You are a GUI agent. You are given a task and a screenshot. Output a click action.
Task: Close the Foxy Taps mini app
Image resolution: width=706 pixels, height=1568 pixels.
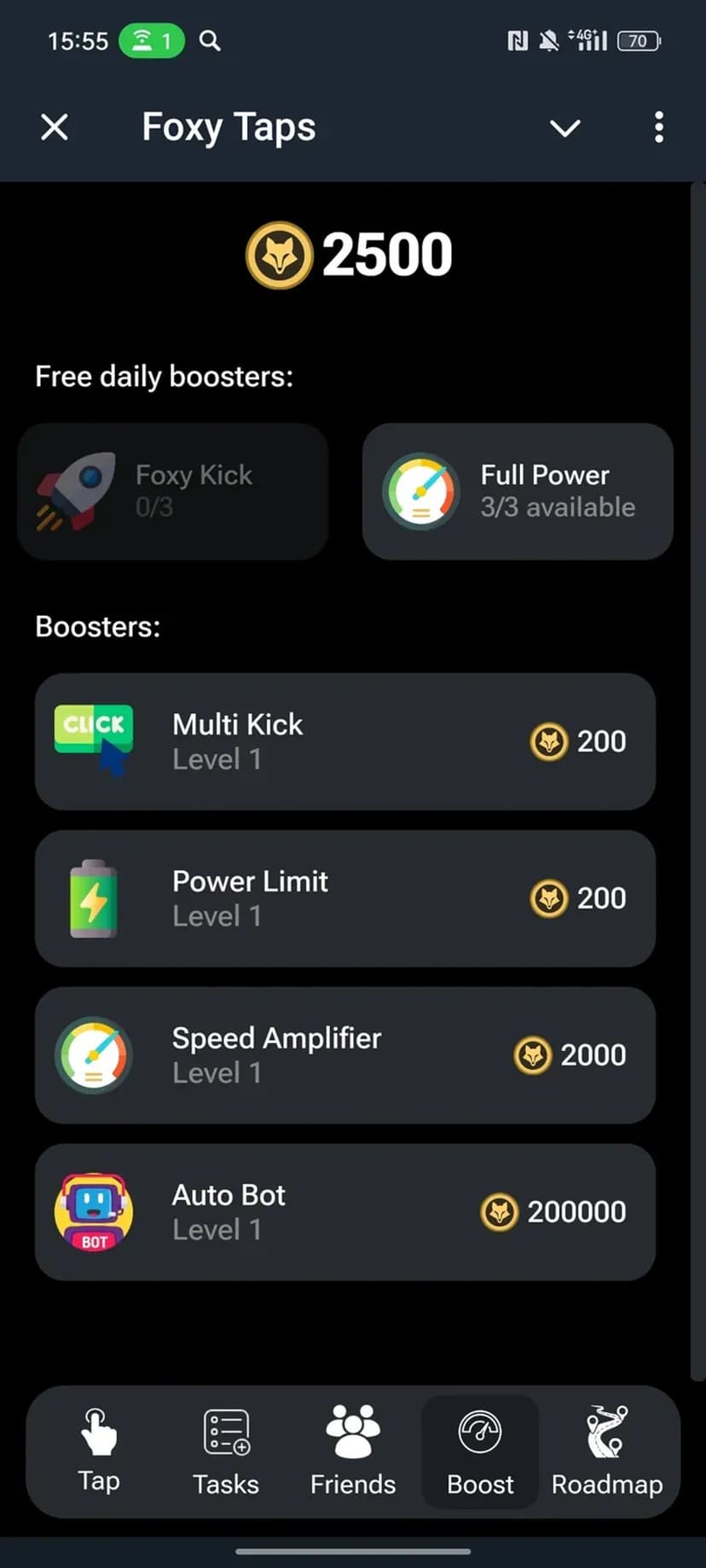tap(55, 128)
